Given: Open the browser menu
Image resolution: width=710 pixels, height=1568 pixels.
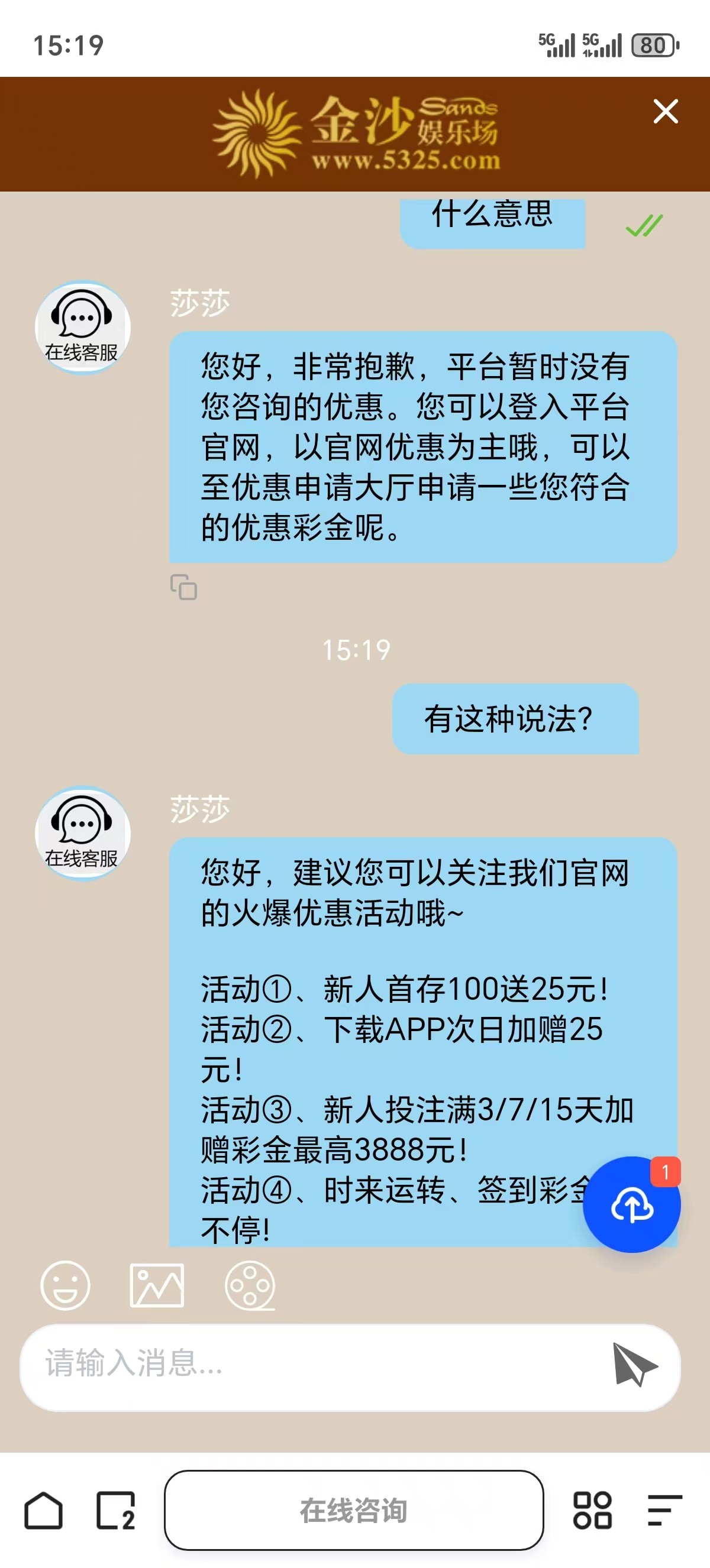Looking at the screenshot, I should 664,1511.
